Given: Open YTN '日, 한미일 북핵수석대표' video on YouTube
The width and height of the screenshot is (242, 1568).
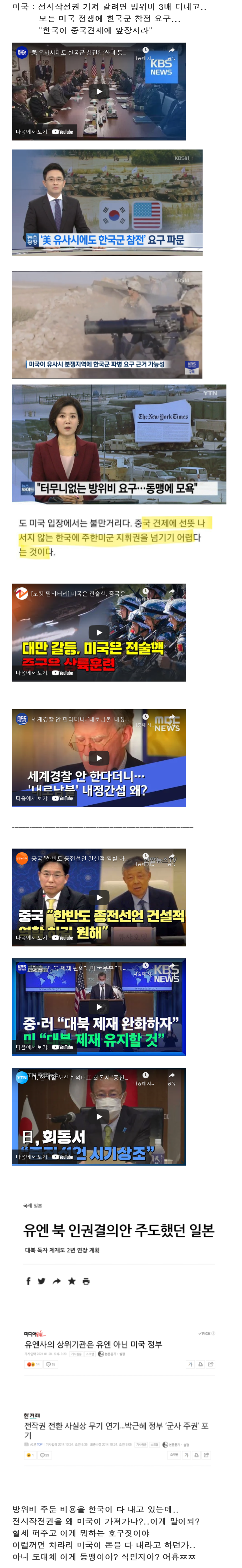Looking at the screenshot, I should [62, 1157].
